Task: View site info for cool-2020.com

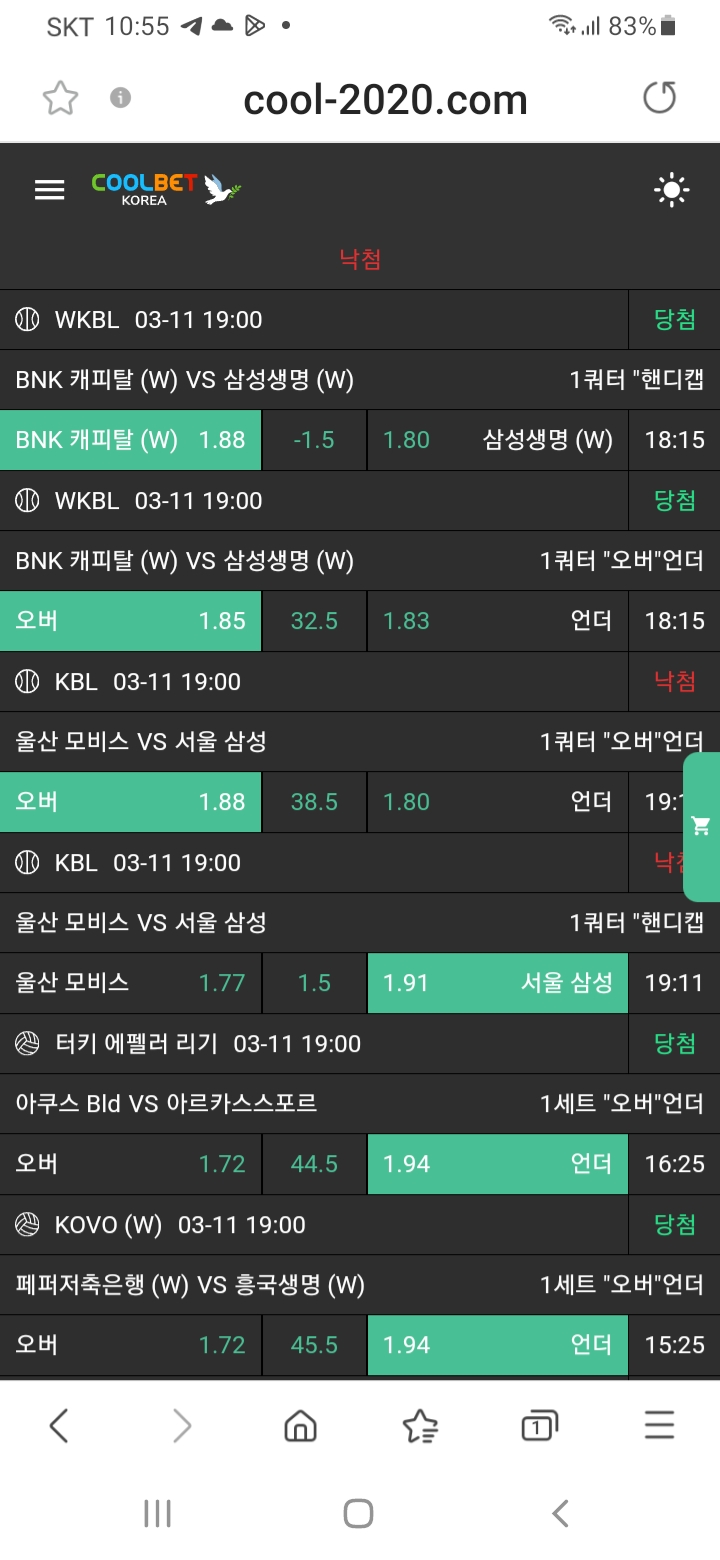Action: 120,97
